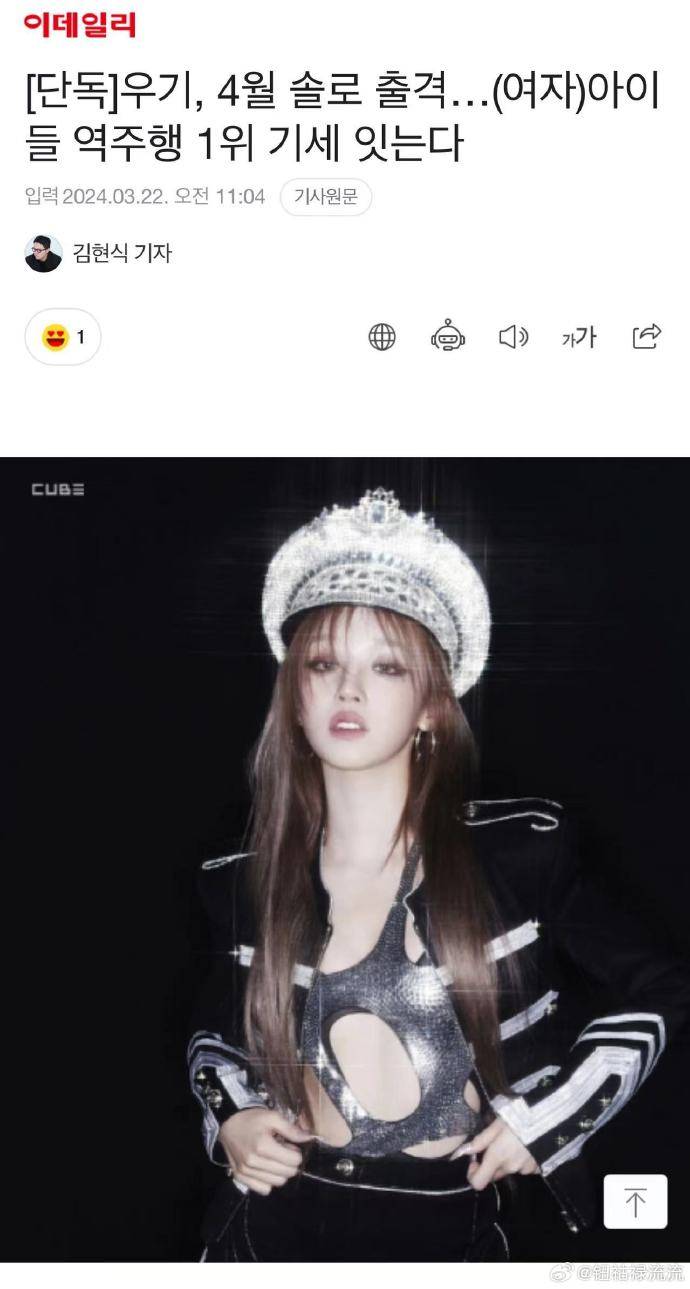Share this article

pos(647,337)
